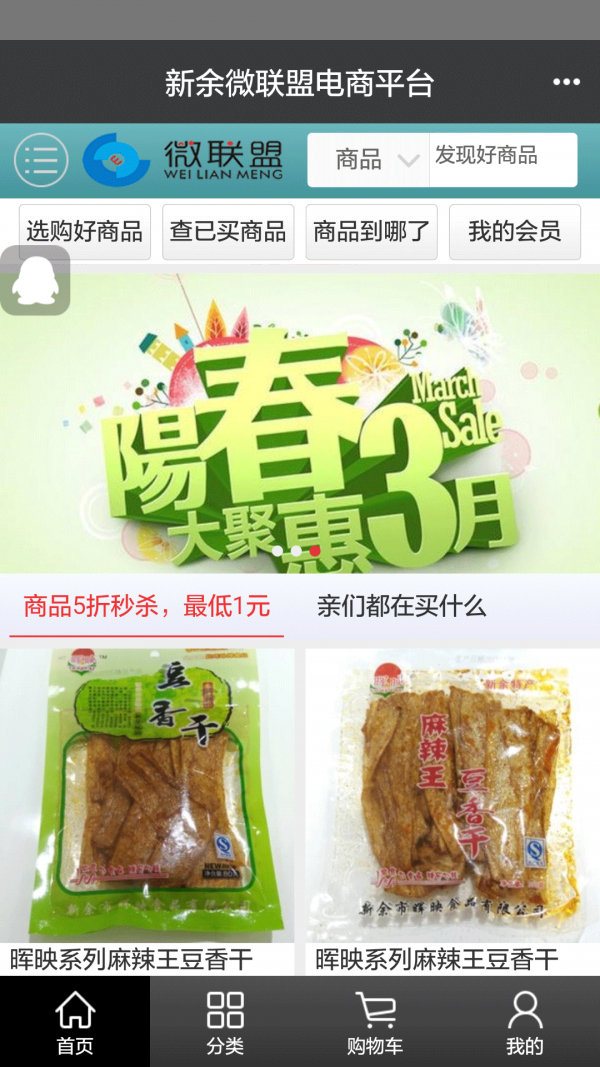This screenshot has width=600, height=1067.
Task: Open 查已买商品
Action: coord(228,232)
